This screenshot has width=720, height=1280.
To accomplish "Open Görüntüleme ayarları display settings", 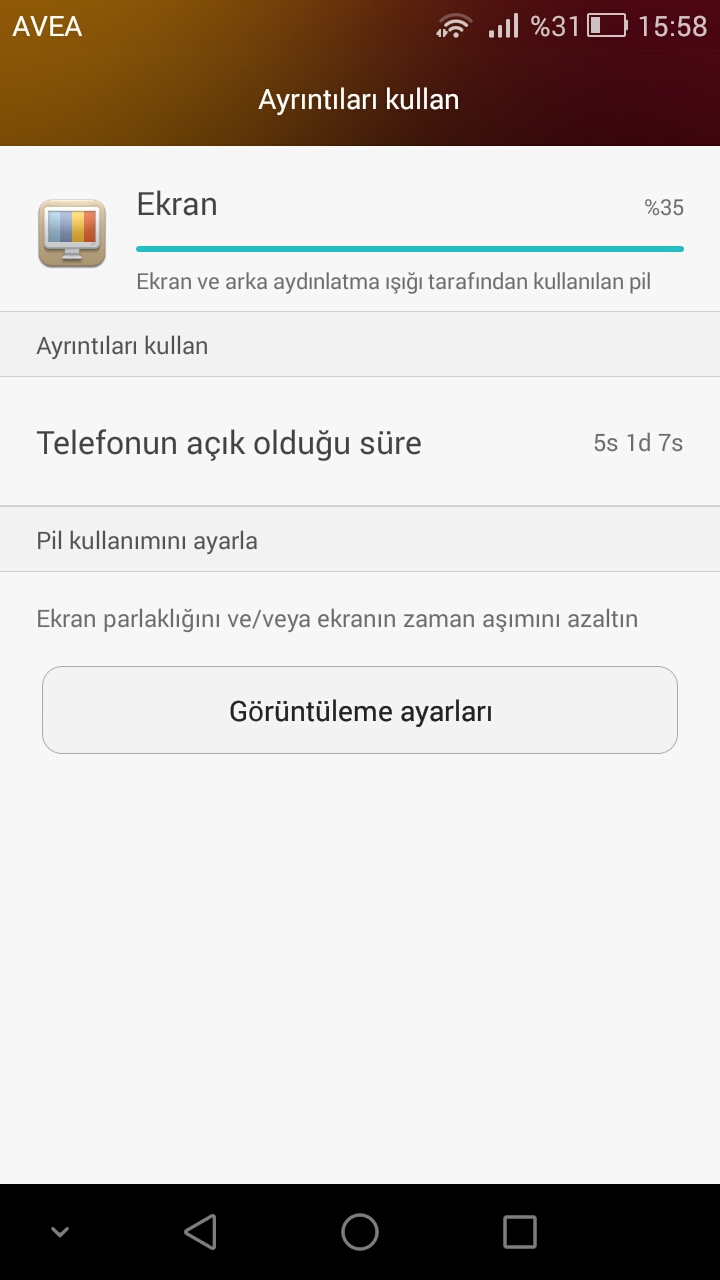I will pos(360,710).
